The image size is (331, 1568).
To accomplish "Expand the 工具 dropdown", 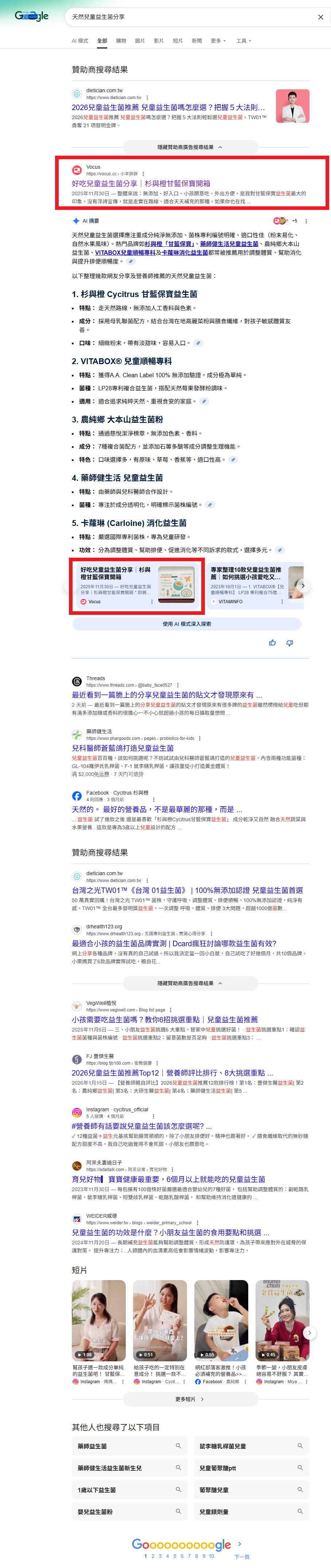I will [244, 41].
